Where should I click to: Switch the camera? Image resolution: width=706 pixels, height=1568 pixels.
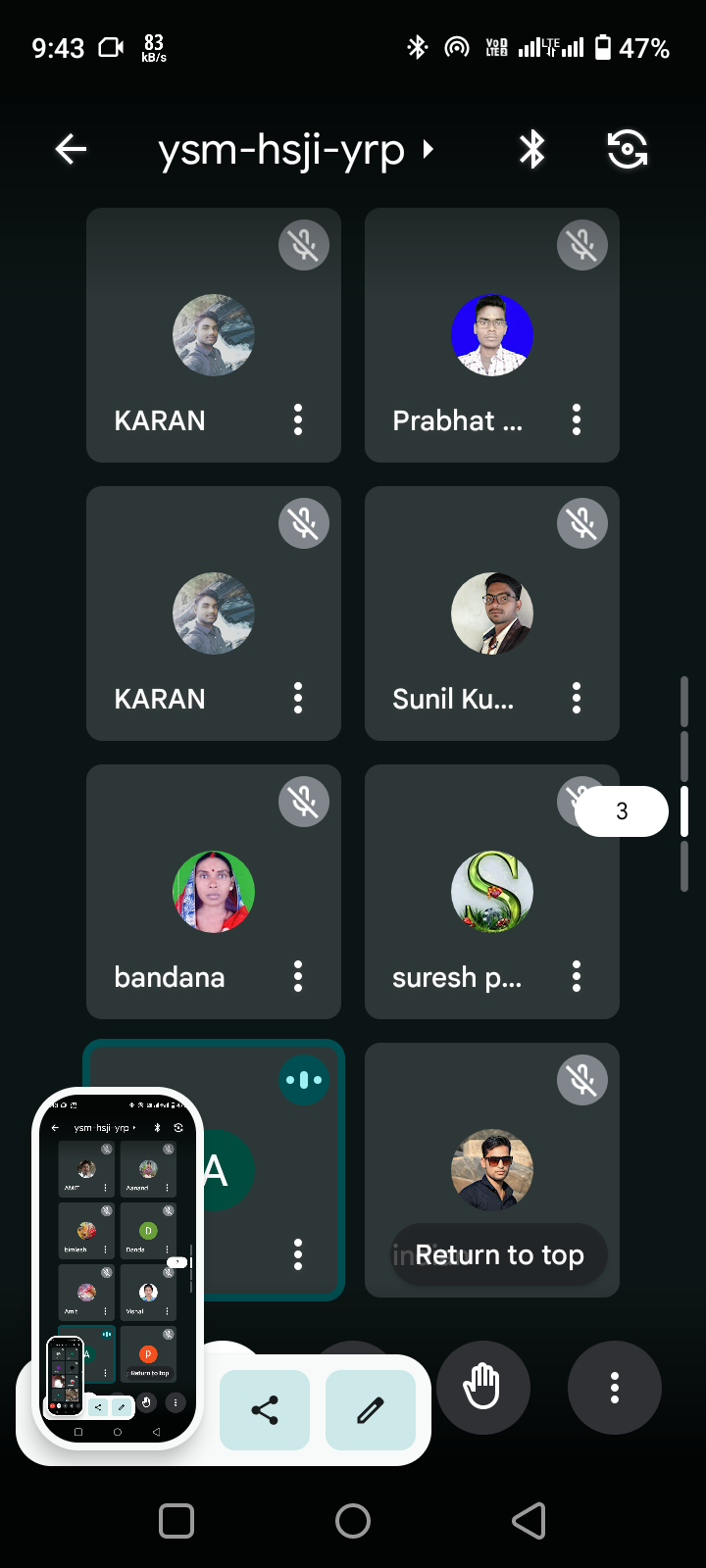pos(628,149)
